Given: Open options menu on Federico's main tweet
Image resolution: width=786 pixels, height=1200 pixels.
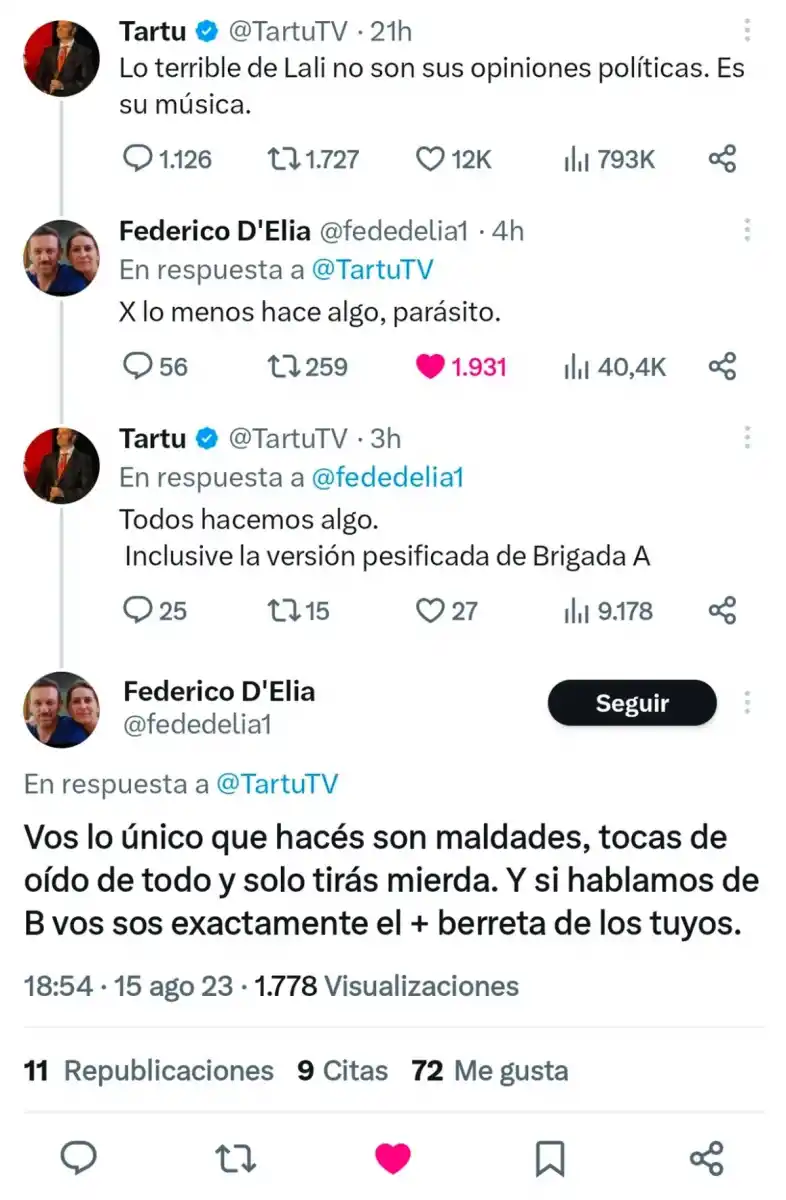Looking at the screenshot, I should coord(748,703).
